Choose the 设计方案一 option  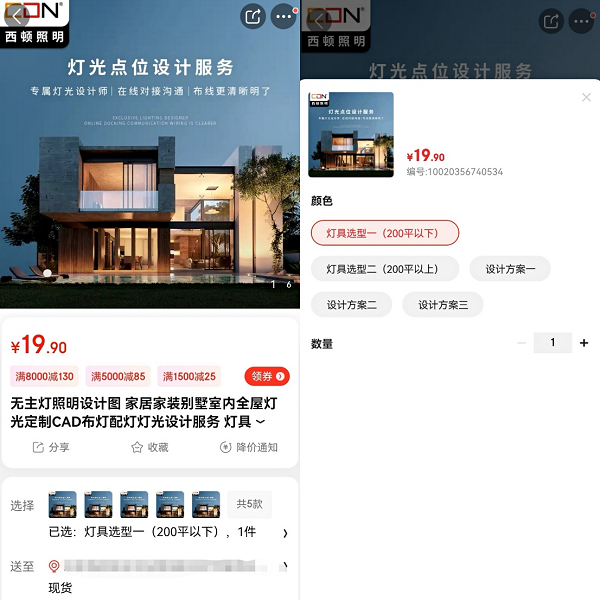tap(511, 269)
